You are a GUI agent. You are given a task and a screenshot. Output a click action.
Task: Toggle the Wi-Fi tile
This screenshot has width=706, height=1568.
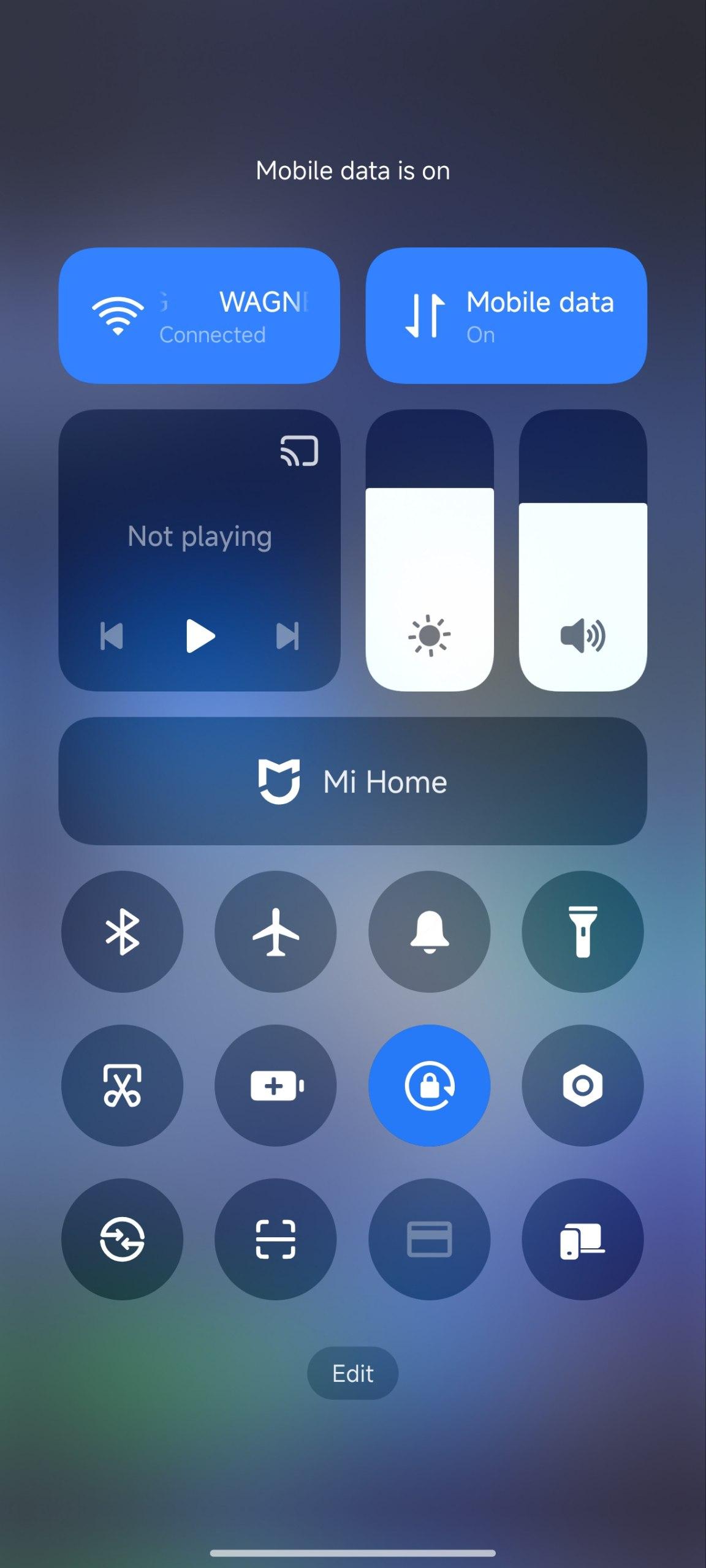tap(199, 316)
